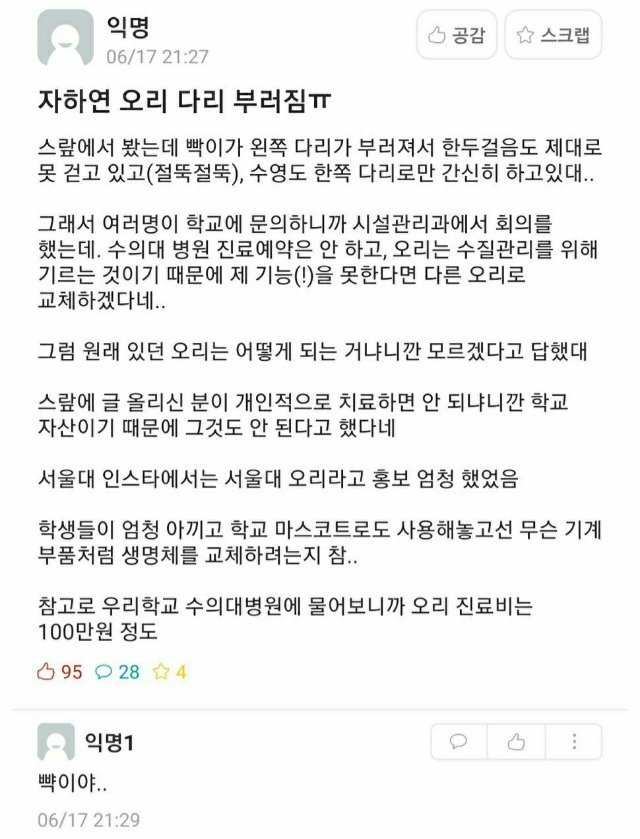Open the overflow menu on 익명1's comment
Screen dimensions: 640x839
(x=574, y=742)
